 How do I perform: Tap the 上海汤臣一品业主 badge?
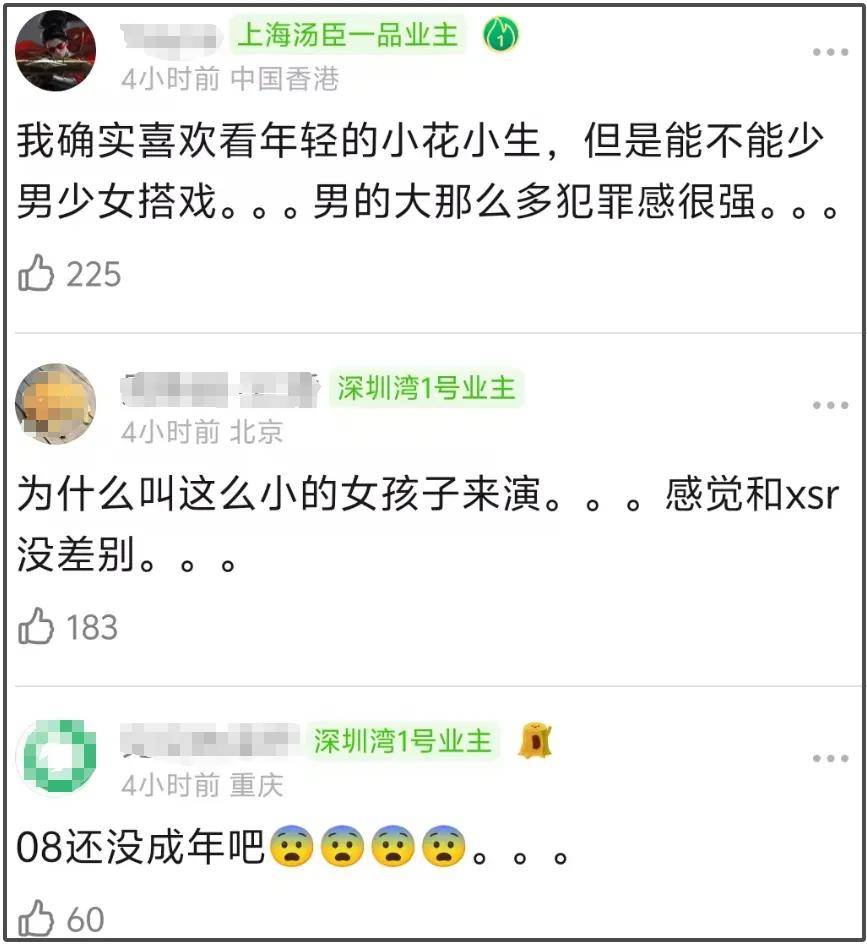[x=348, y=36]
